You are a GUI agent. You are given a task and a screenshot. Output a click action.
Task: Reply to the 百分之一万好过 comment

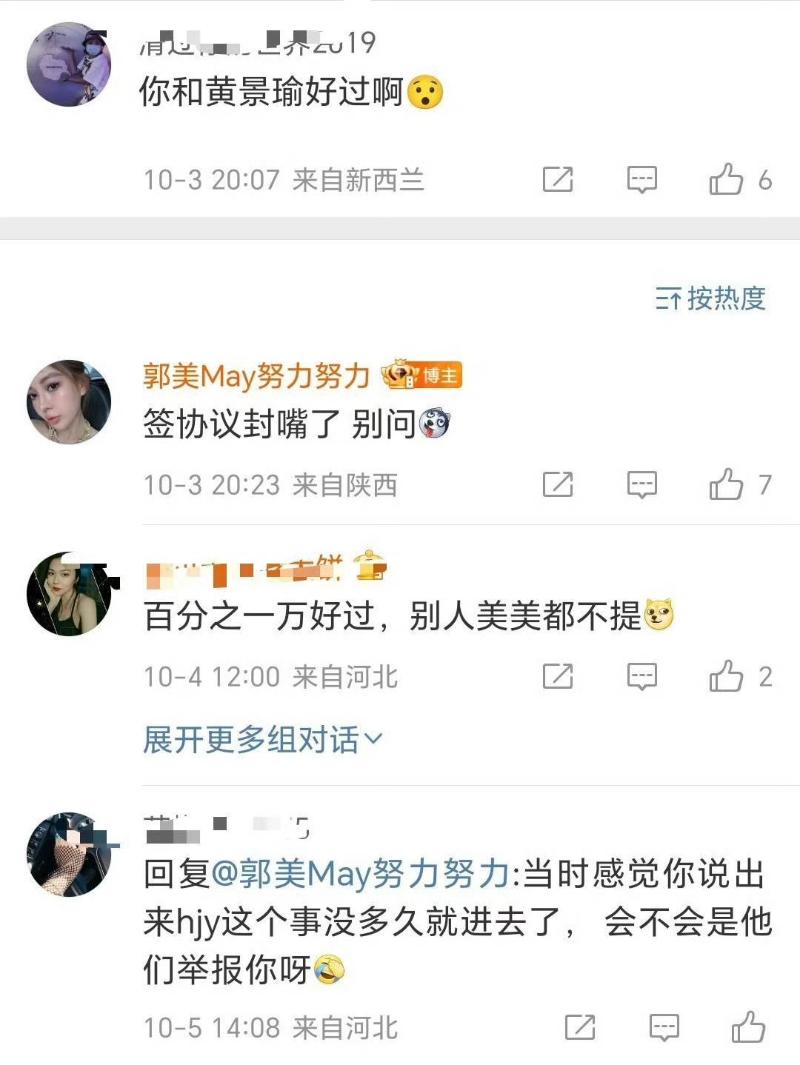click(642, 677)
